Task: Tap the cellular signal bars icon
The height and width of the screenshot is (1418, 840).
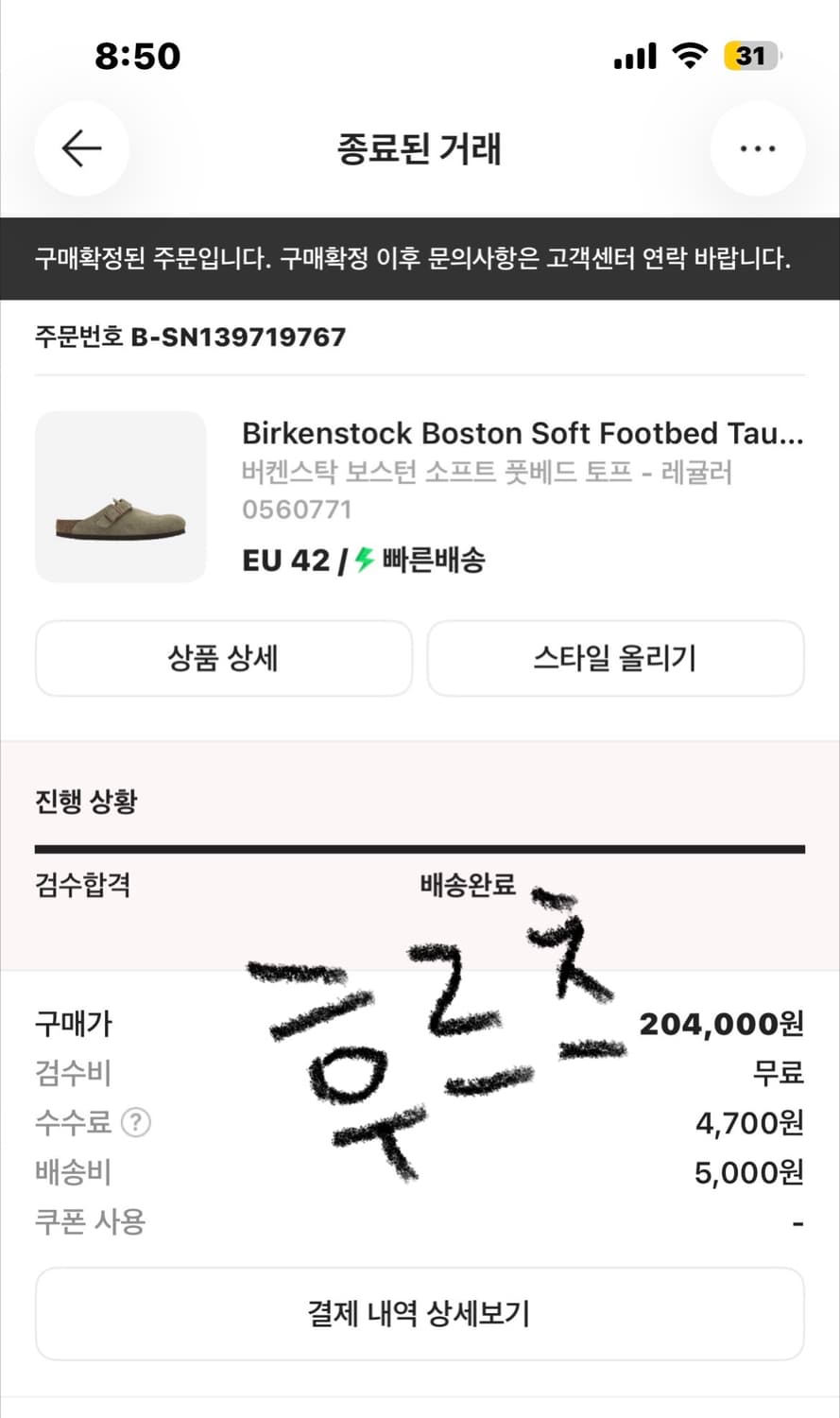Action: [x=634, y=56]
